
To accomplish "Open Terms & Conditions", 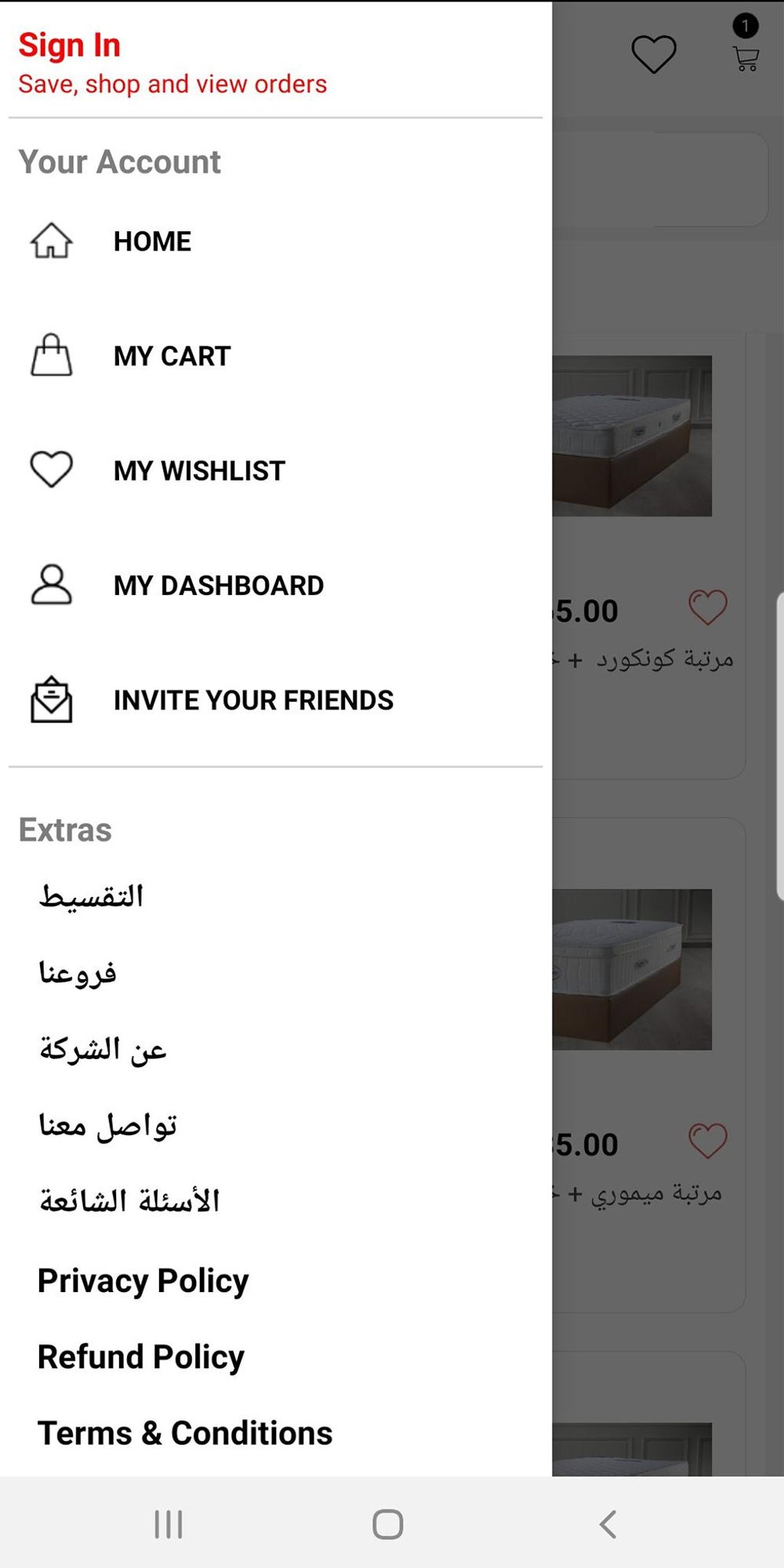I will coord(184,1433).
